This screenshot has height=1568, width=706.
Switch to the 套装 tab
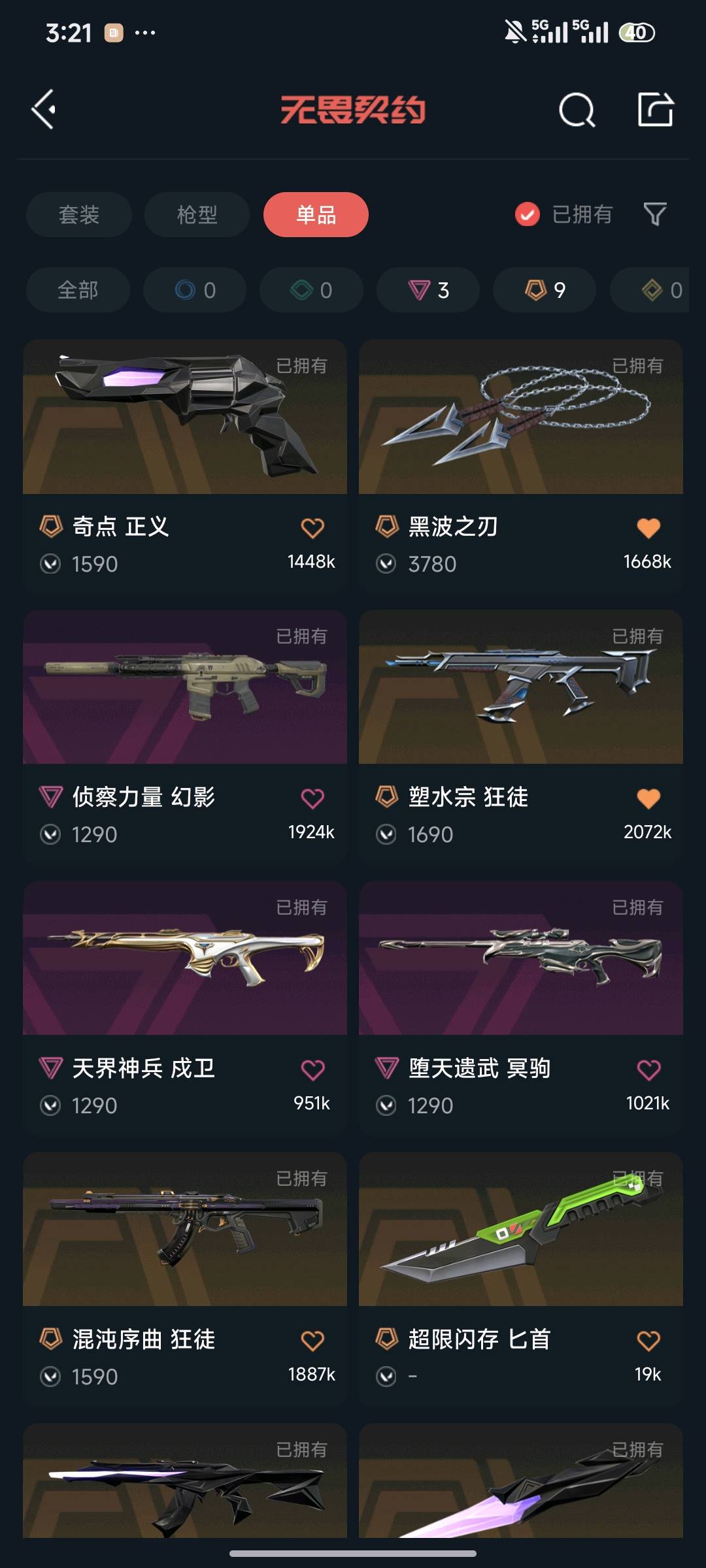pyautogui.click(x=79, y=214)
